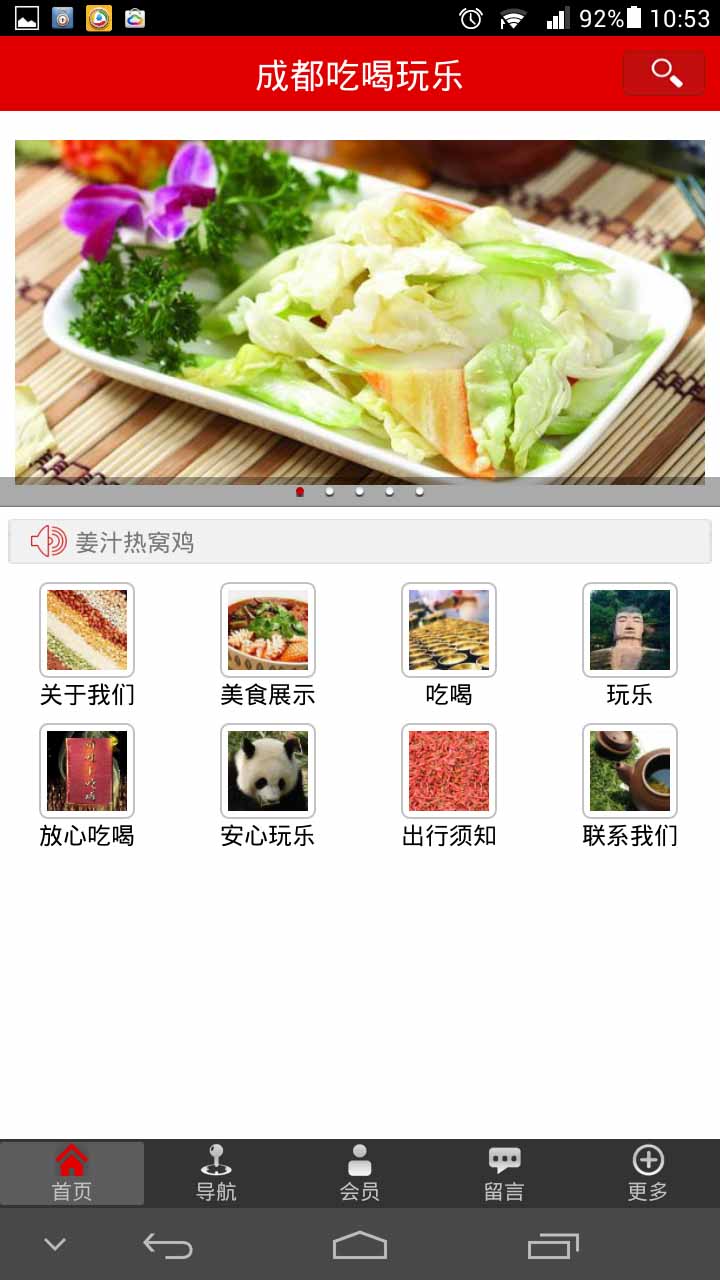Switch to the 导航 tab

216,1174
